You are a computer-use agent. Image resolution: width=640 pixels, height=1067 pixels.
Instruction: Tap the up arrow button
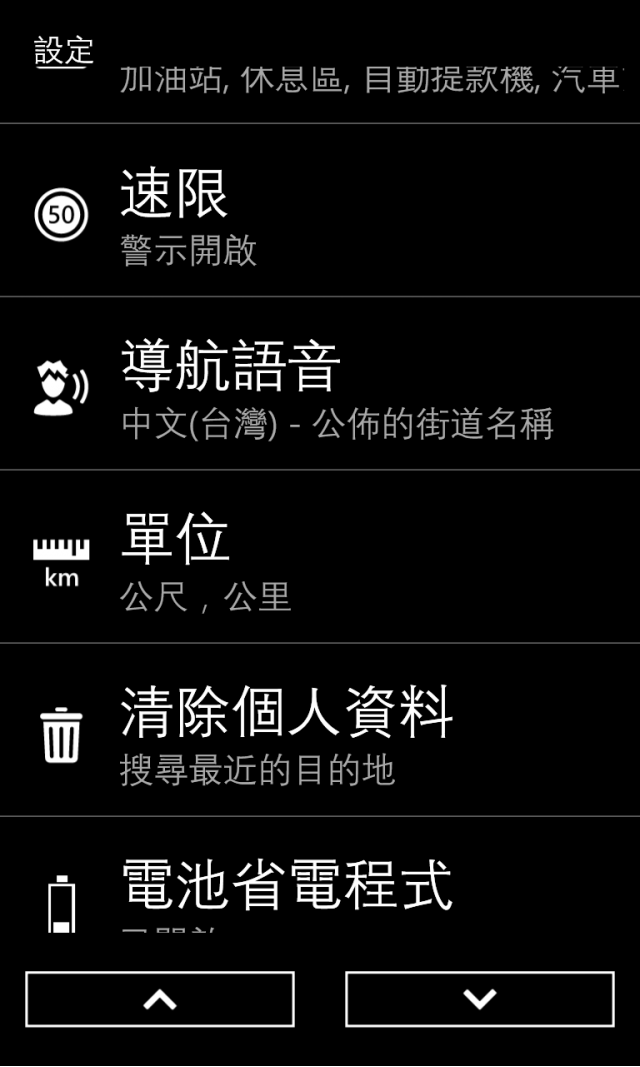click(160, 999)
